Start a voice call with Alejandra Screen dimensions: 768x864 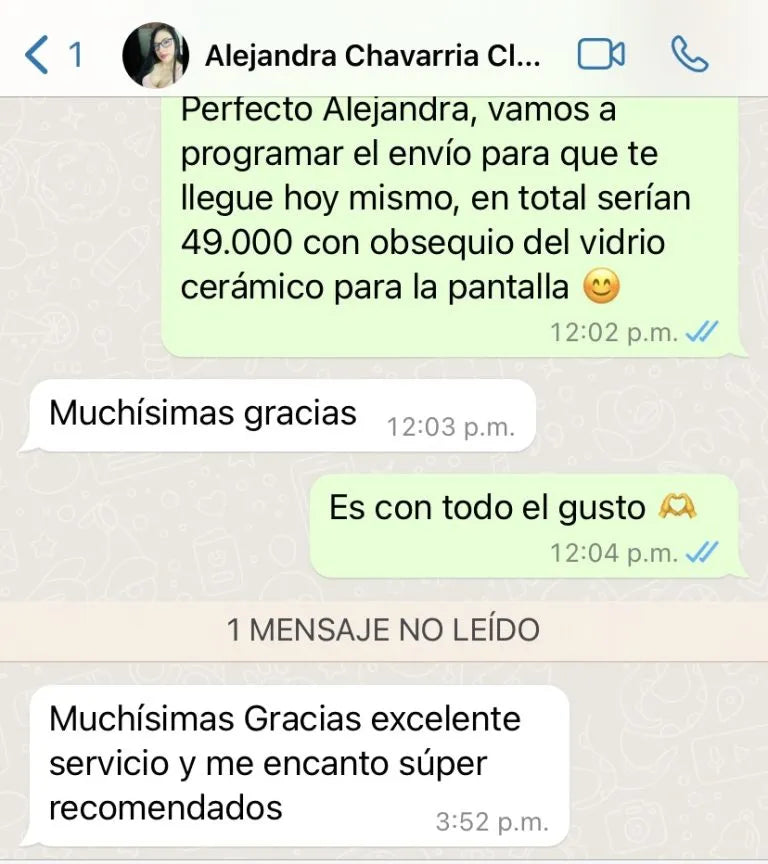point(690,55)
